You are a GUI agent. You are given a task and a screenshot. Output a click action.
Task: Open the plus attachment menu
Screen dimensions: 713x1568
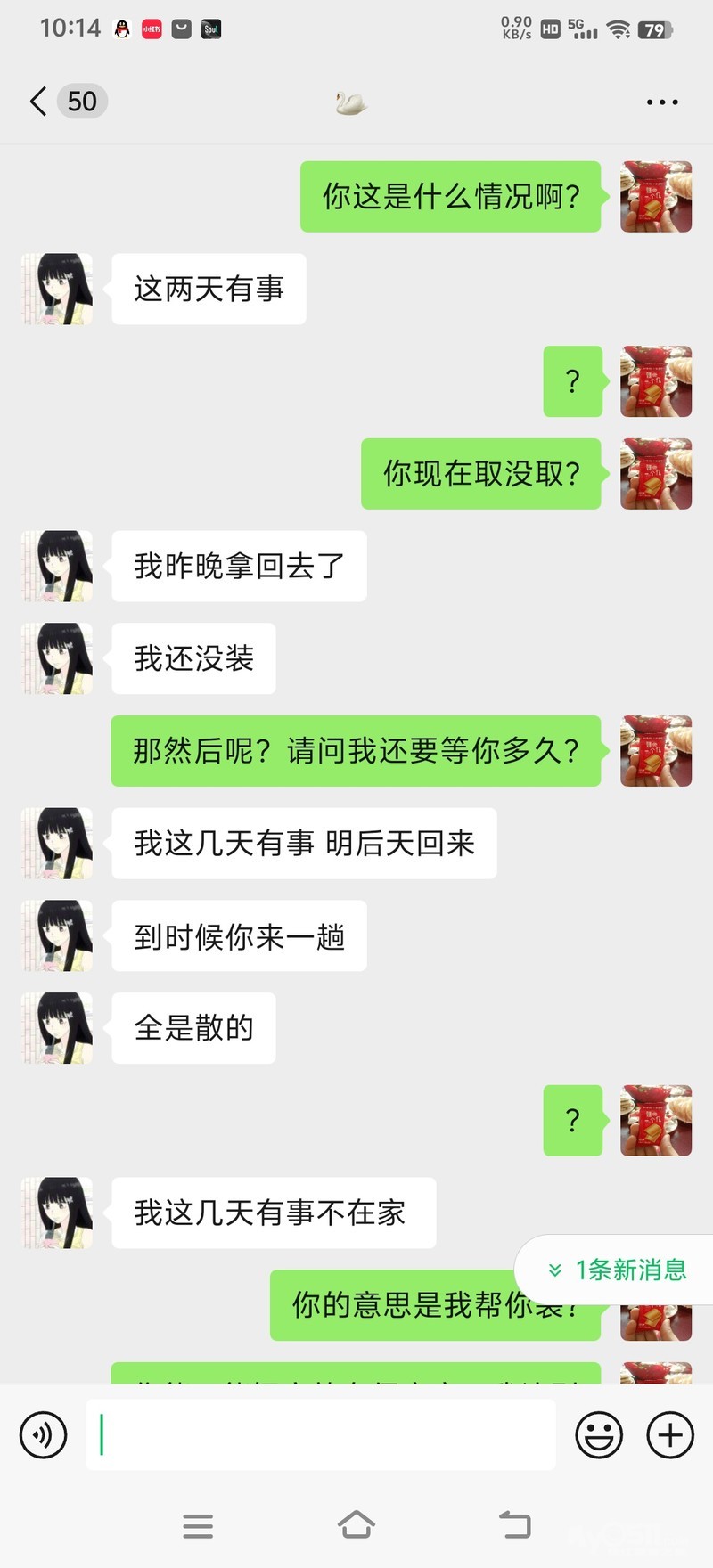pyautogui.click(x=670, y=1435)
